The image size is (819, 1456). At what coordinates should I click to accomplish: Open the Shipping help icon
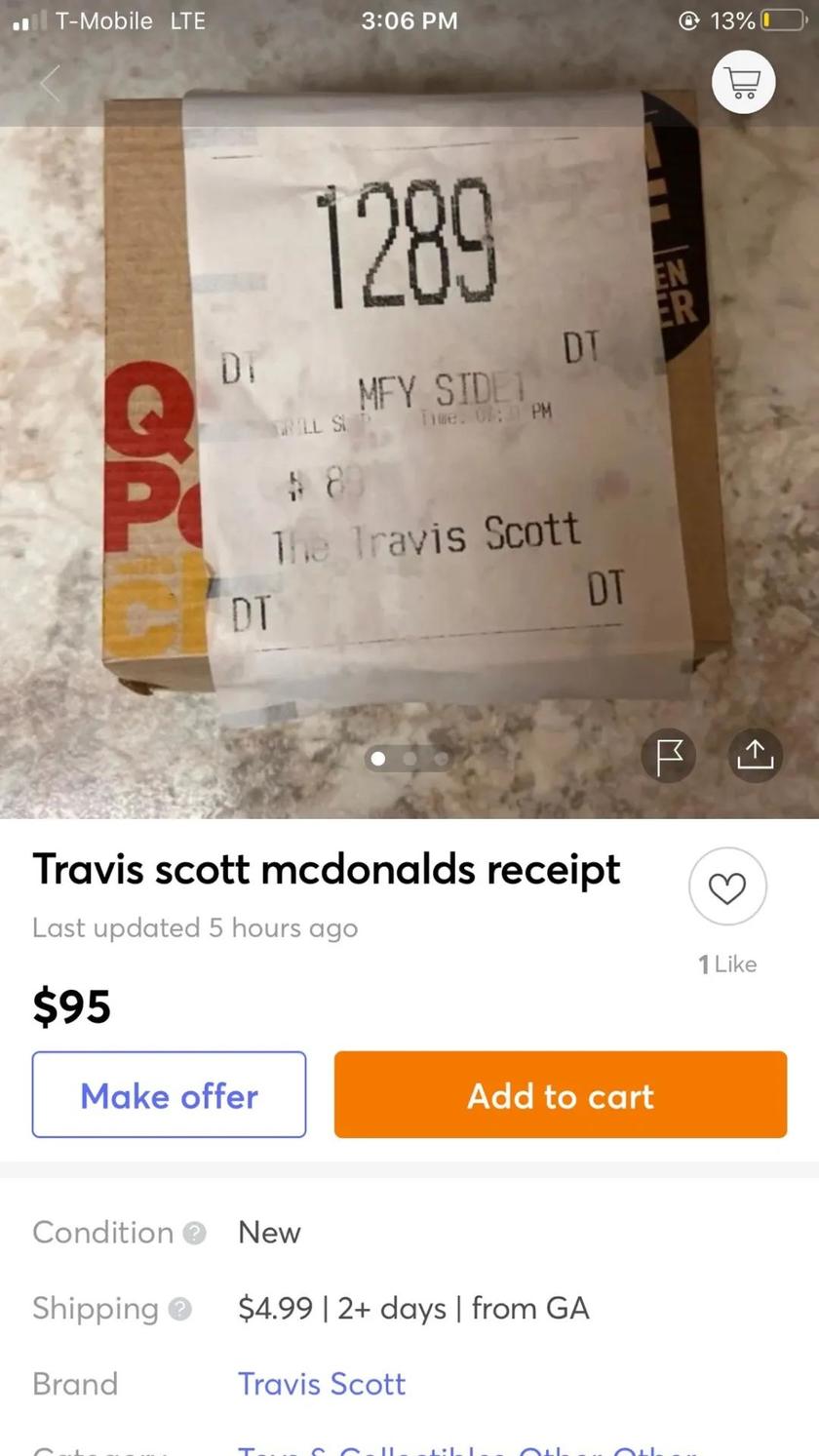click(179, 1309)
